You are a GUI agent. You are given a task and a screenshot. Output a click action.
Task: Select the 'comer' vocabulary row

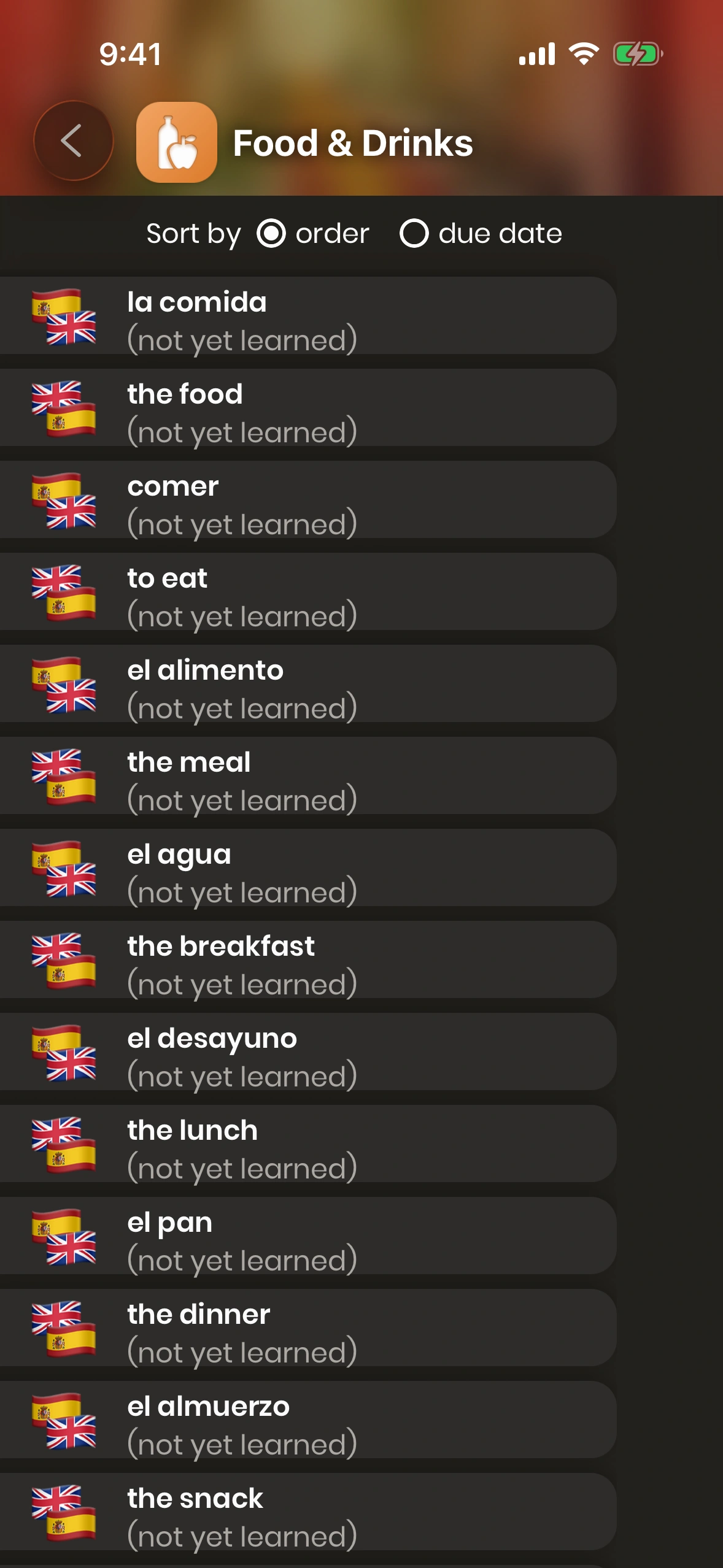[307, 500]
